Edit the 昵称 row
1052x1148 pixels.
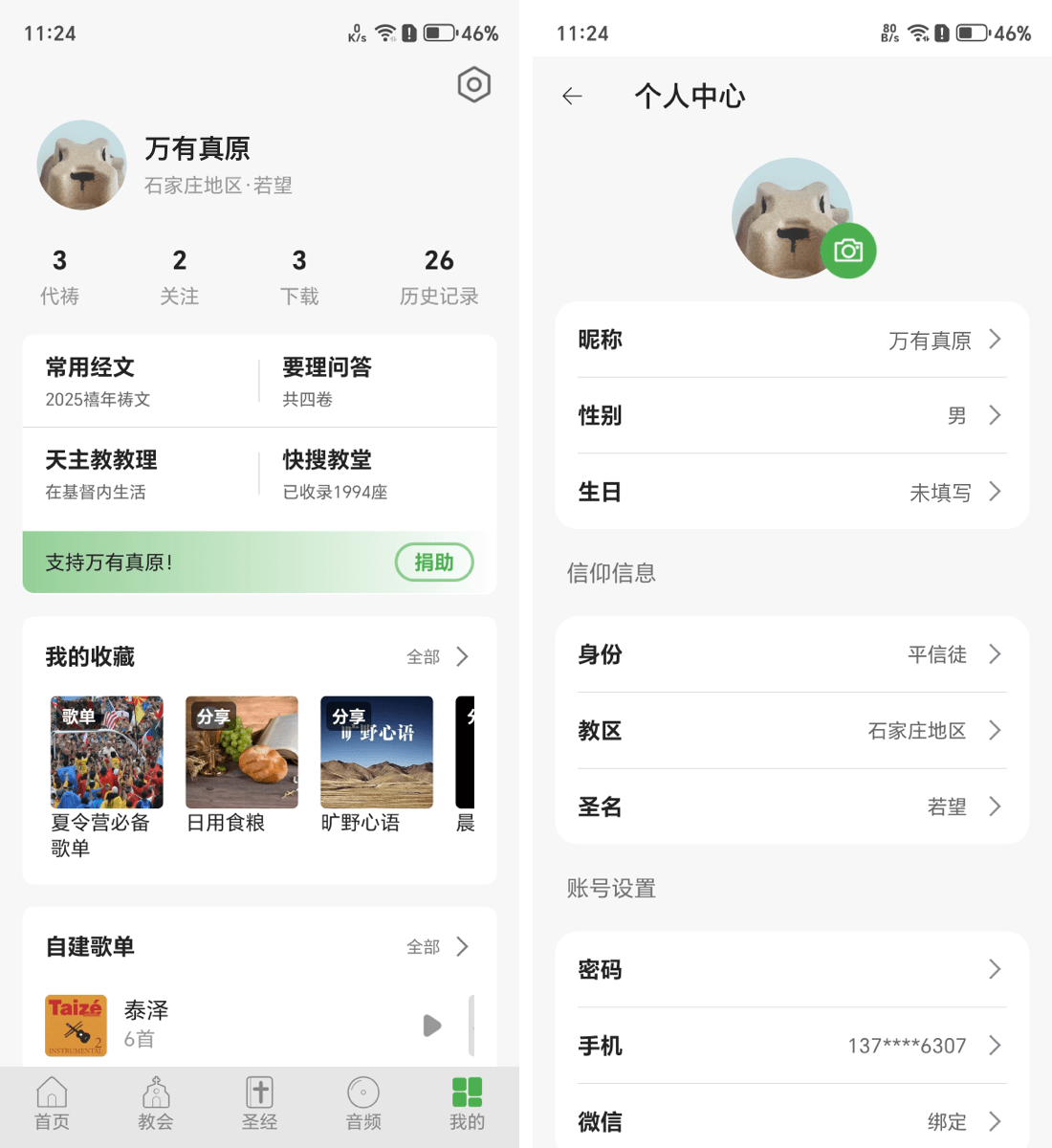(792, 340)
